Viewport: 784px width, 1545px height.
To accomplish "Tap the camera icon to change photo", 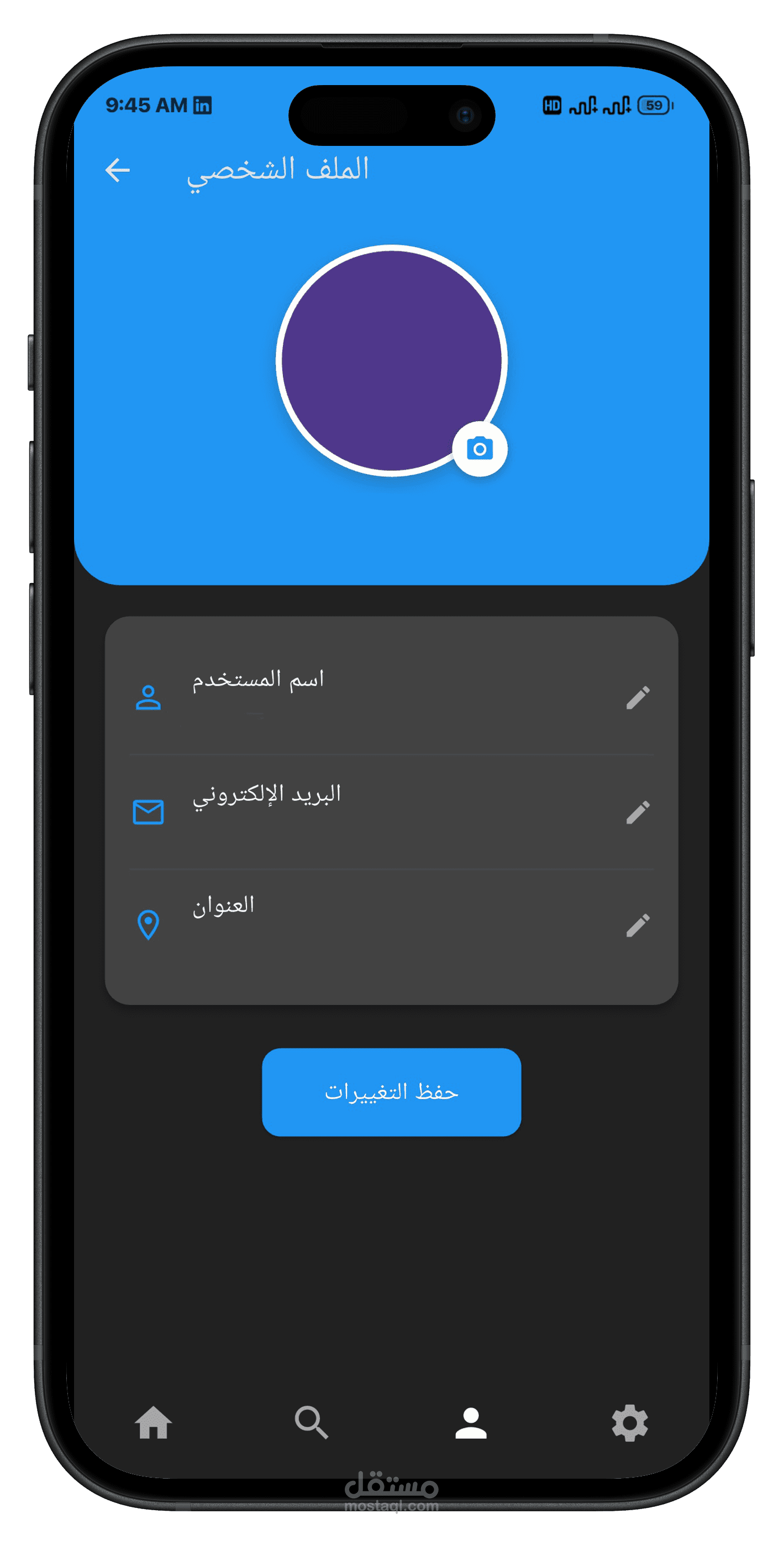I will [480, 449].
